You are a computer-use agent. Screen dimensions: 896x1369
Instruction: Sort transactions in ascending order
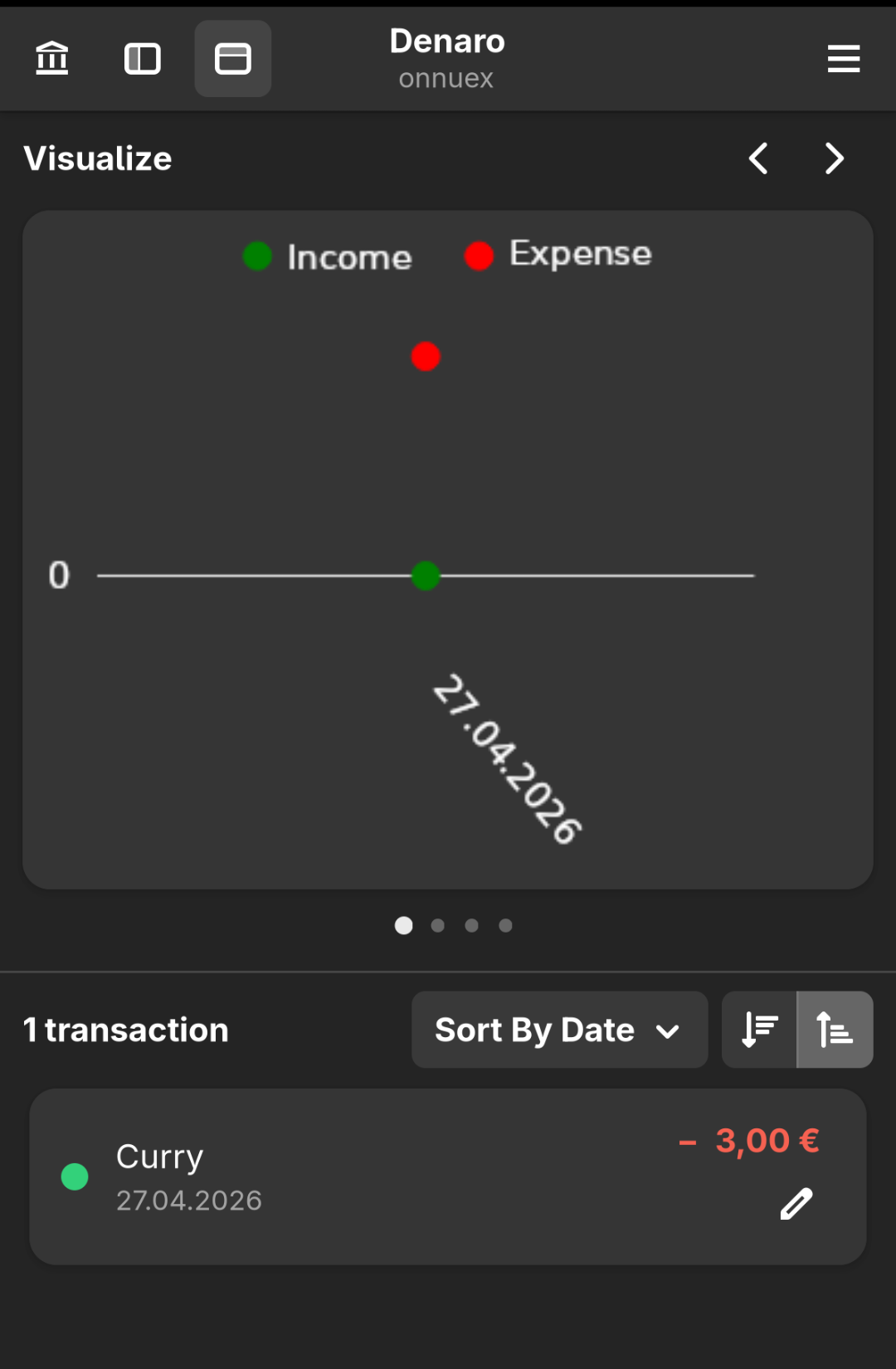coord(835,1030)
